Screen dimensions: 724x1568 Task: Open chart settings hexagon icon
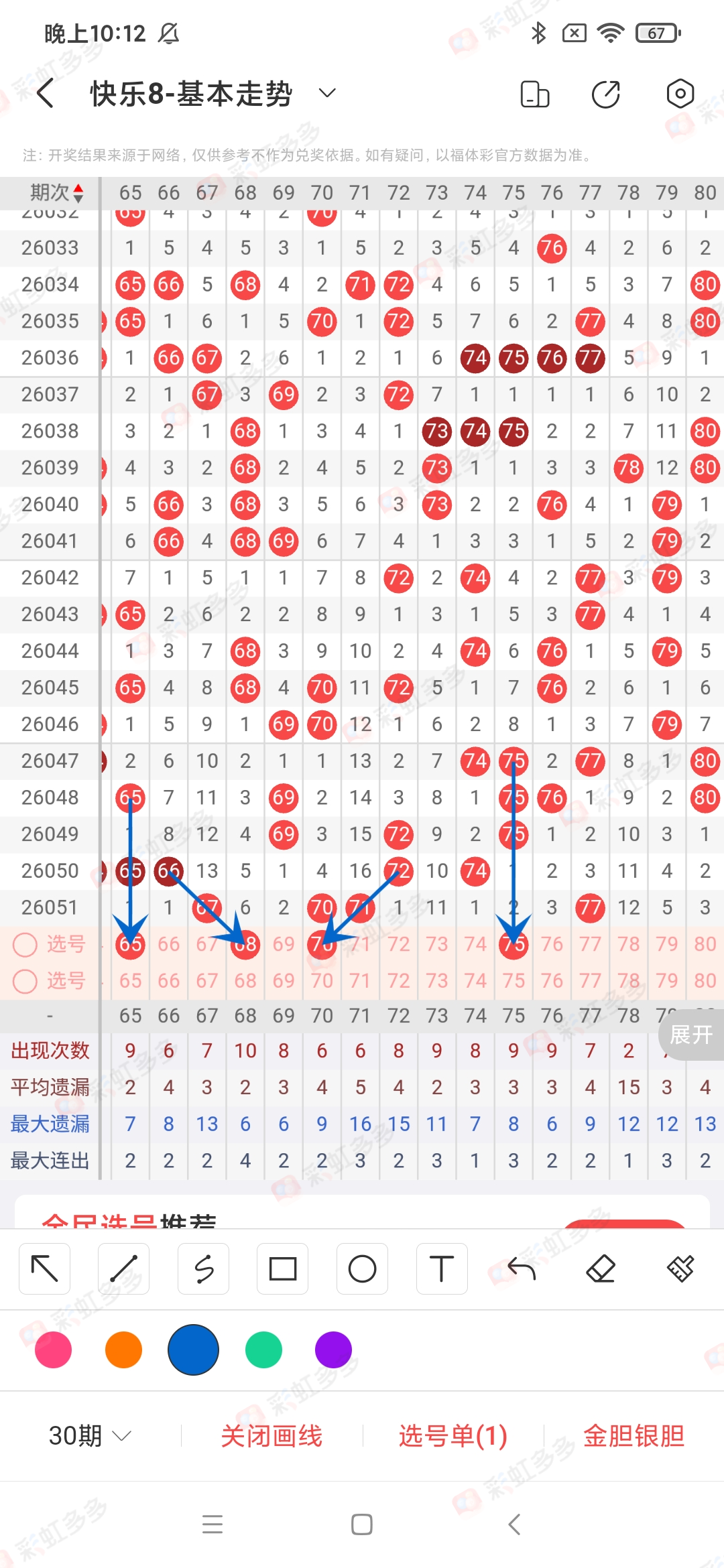(680, 94)
